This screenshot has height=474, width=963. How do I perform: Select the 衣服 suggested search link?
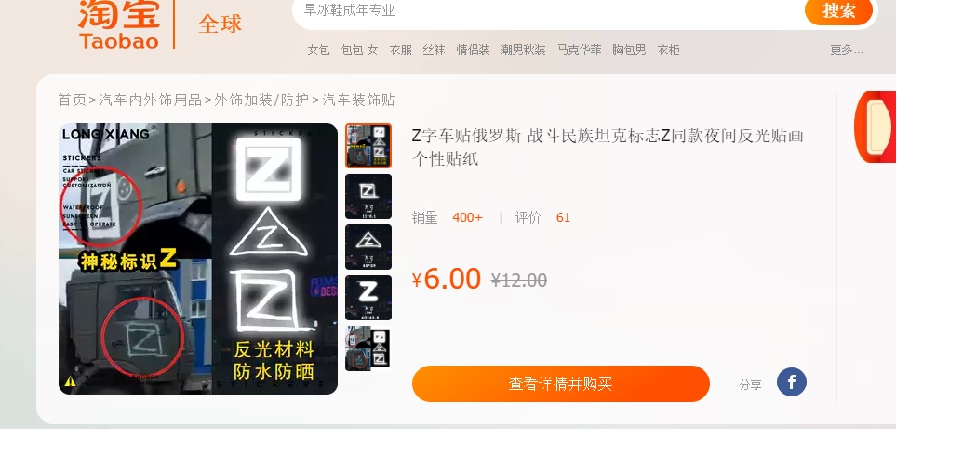tap(400, 50)
